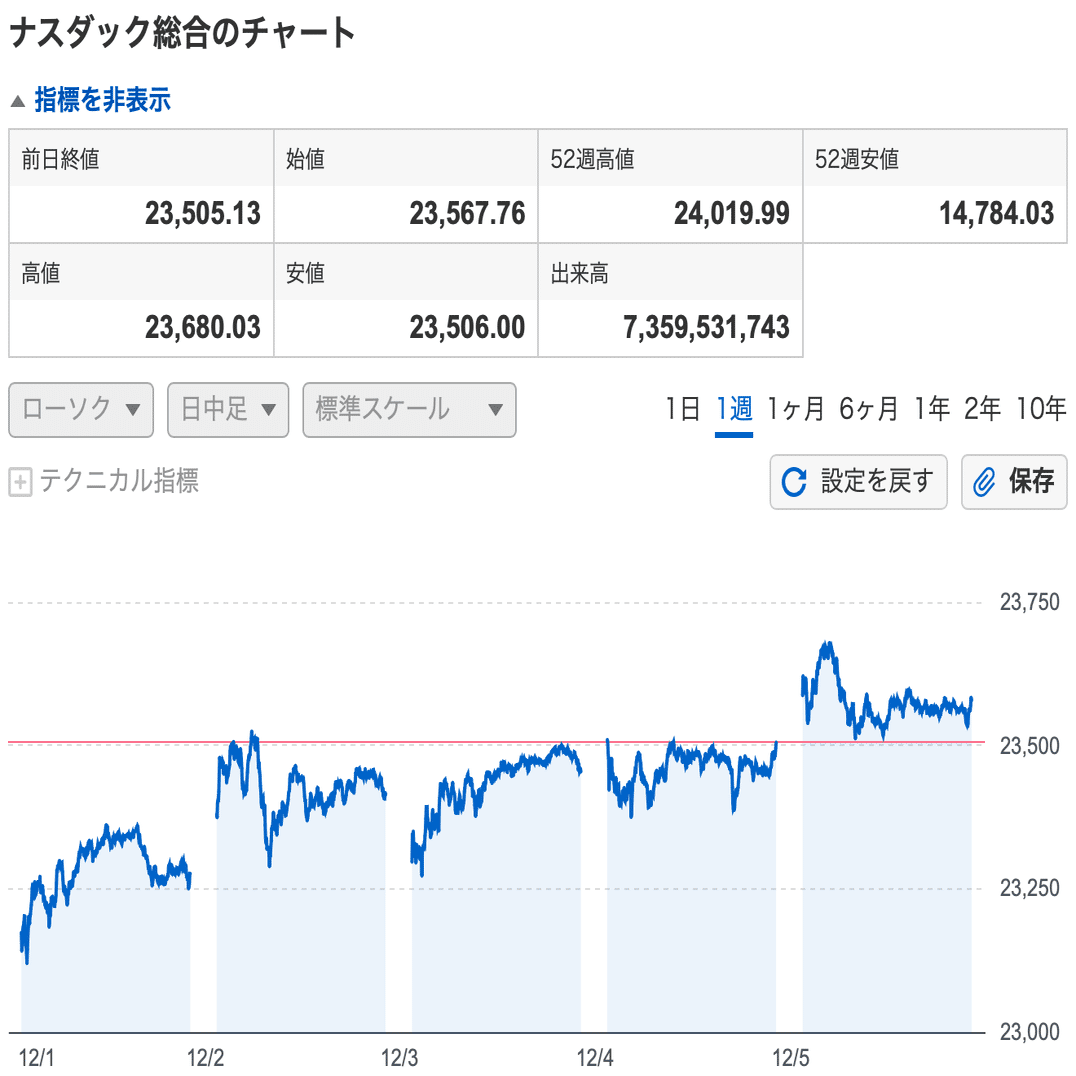Open the ローソク chart type dropdown

pos(81,410)
